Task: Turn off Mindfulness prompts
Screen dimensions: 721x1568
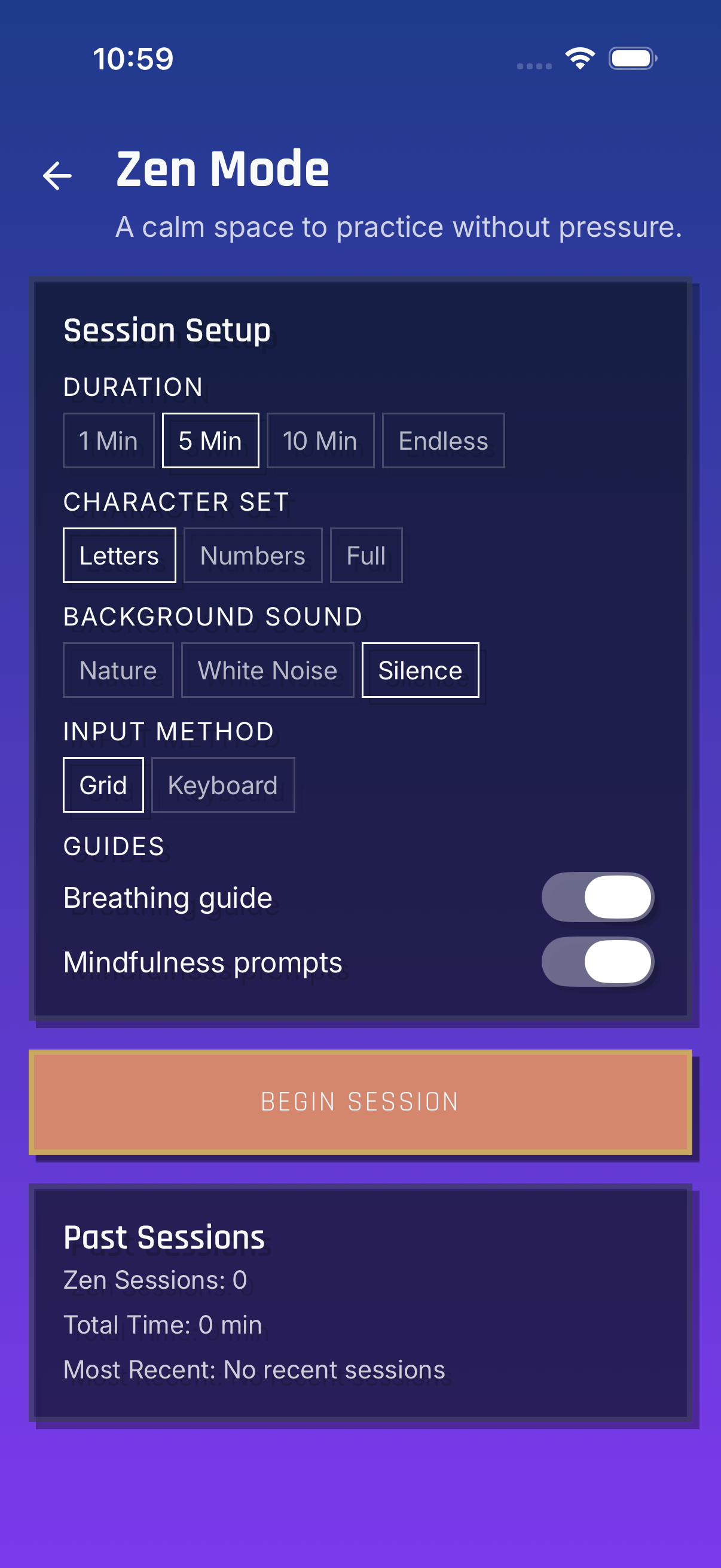Action: (x=597, y=962)
